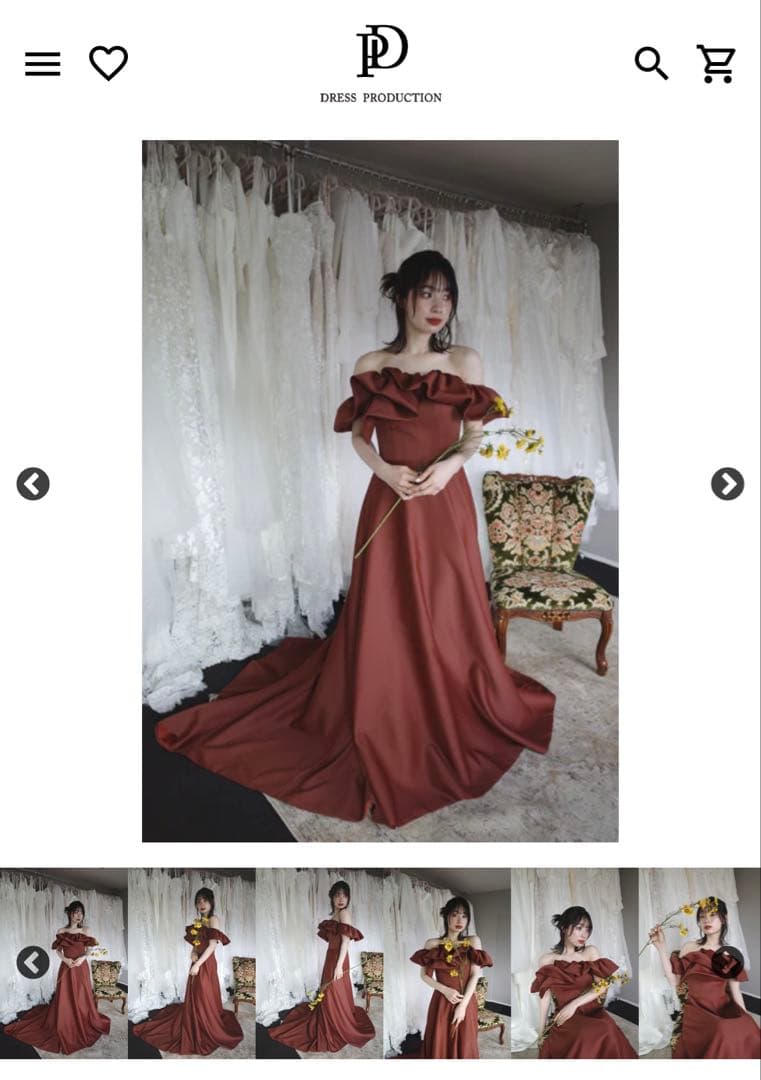Move thumbnail strip to previous images
761x1080 pixels.
coord(33,963)
